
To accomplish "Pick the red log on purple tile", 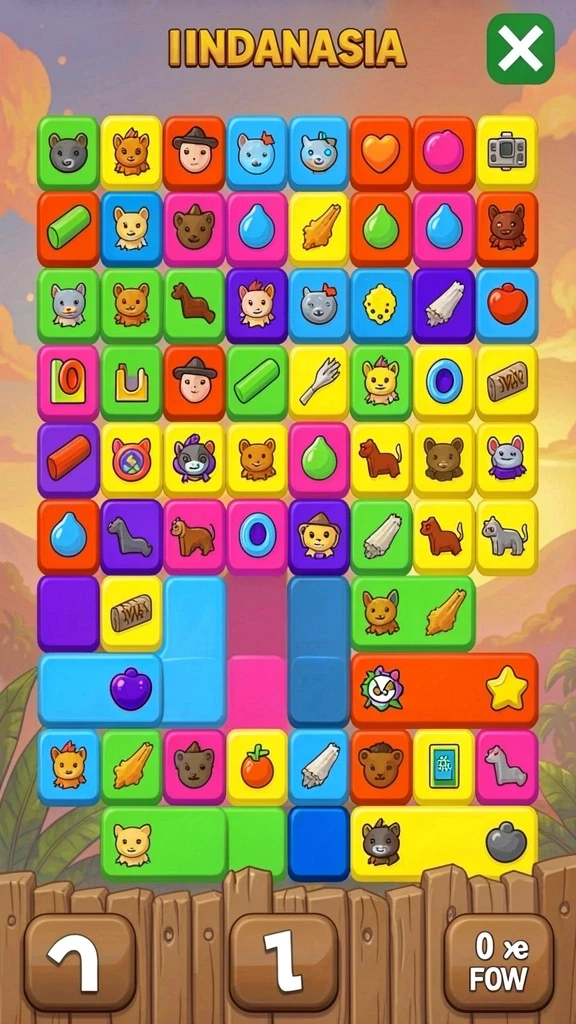I will tap(68, 459).
